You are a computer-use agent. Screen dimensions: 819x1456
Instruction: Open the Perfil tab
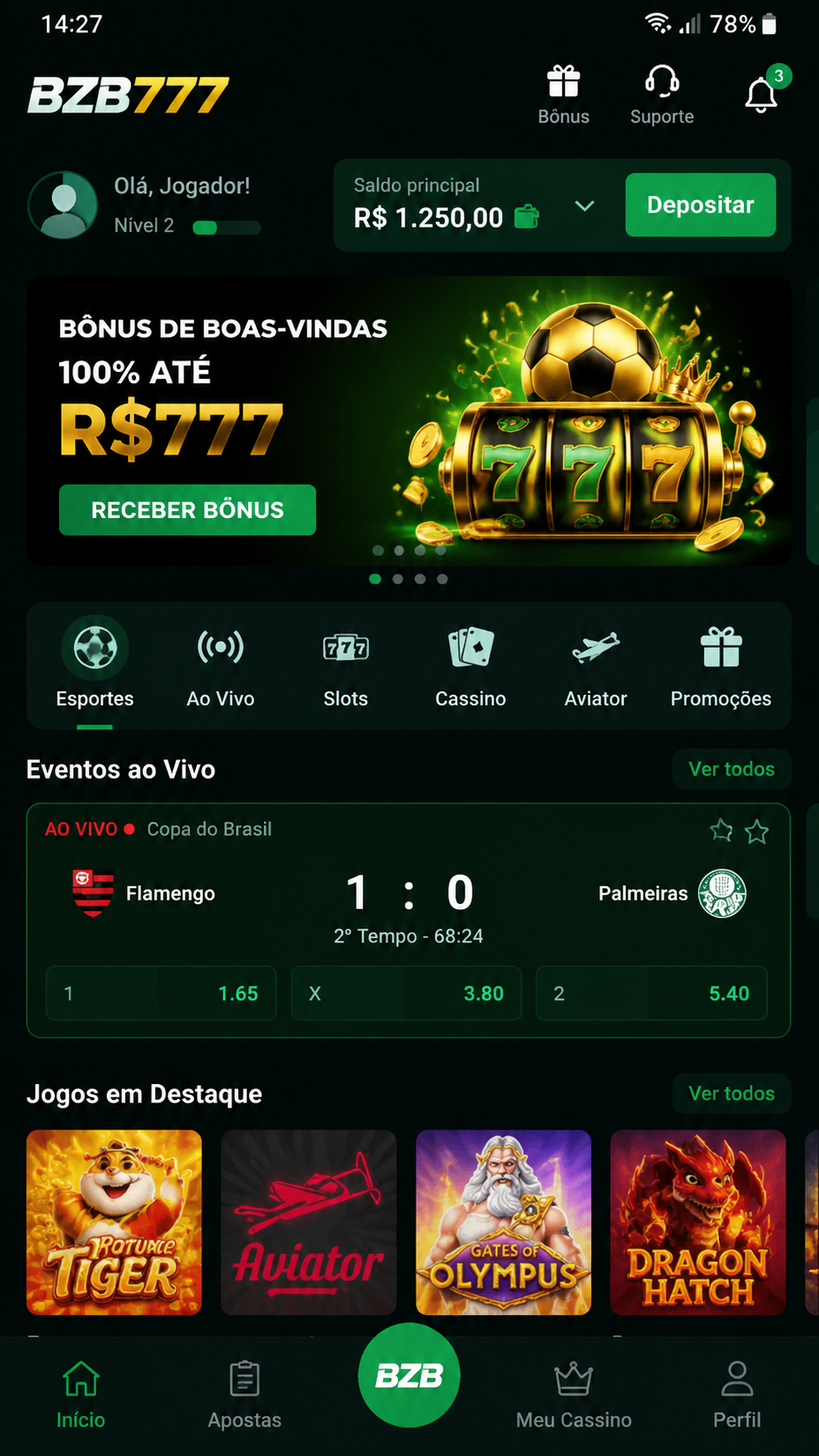[x=736, y=1395]
